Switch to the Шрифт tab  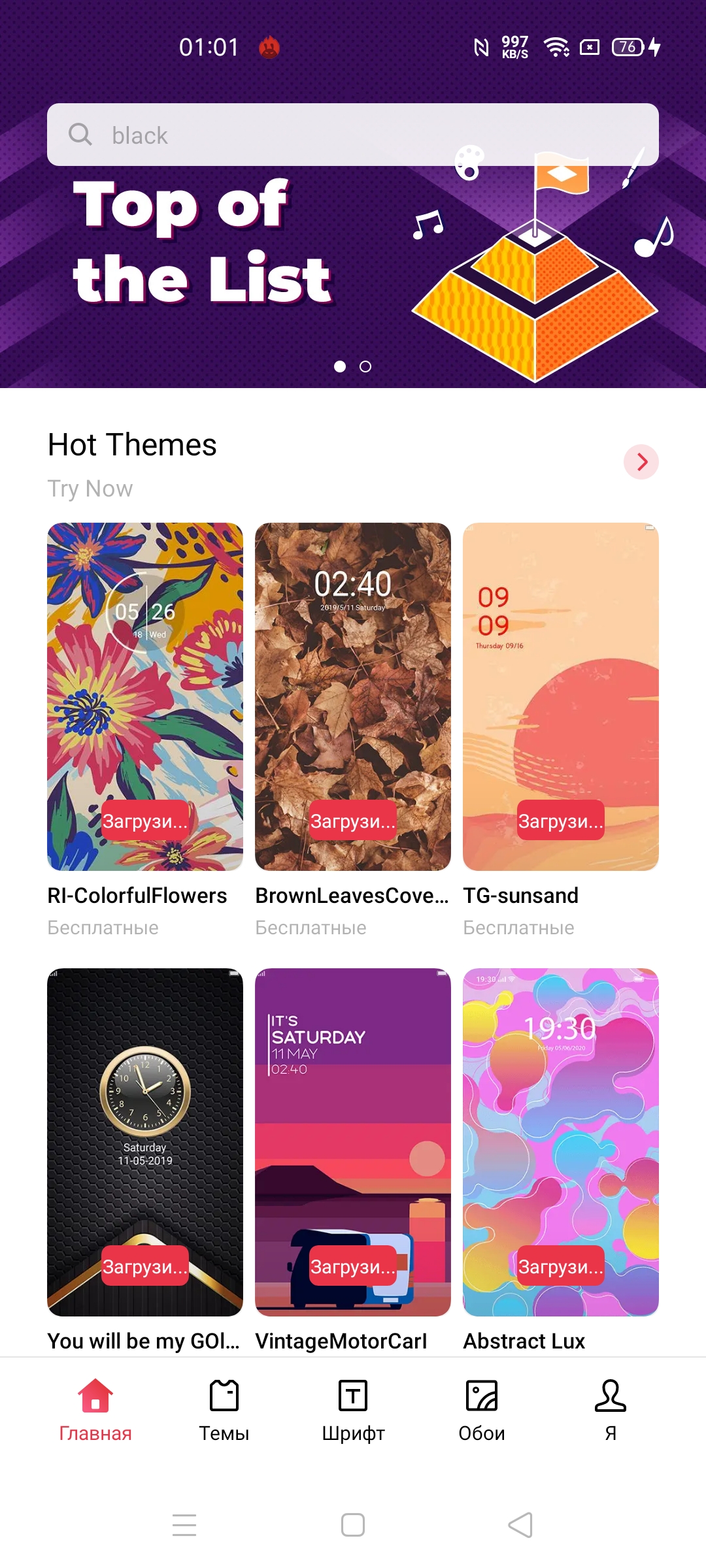click(x=353, y=1410)
